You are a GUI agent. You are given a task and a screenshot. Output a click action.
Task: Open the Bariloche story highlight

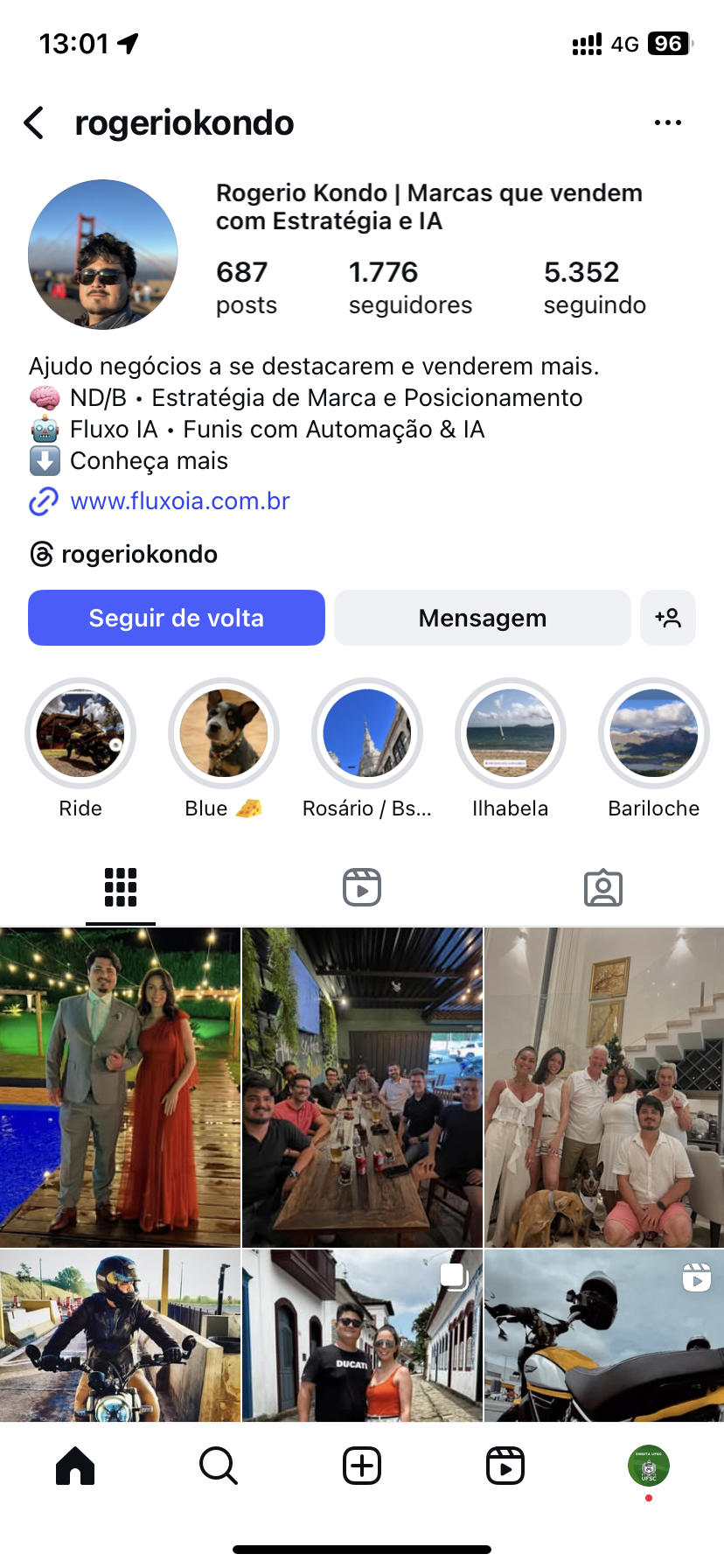pyautogui.click(x=654, y=734)
